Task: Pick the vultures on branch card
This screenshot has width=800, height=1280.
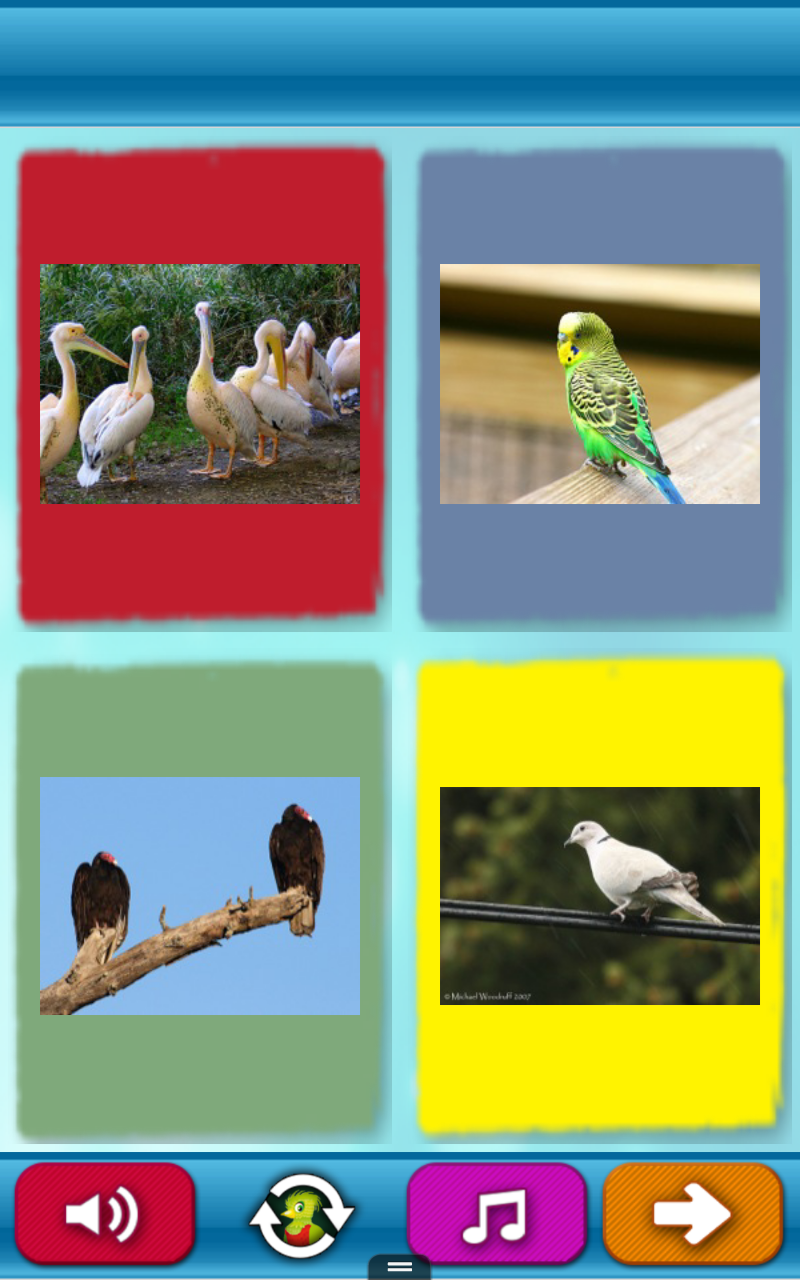Action: tap(200, 896)
